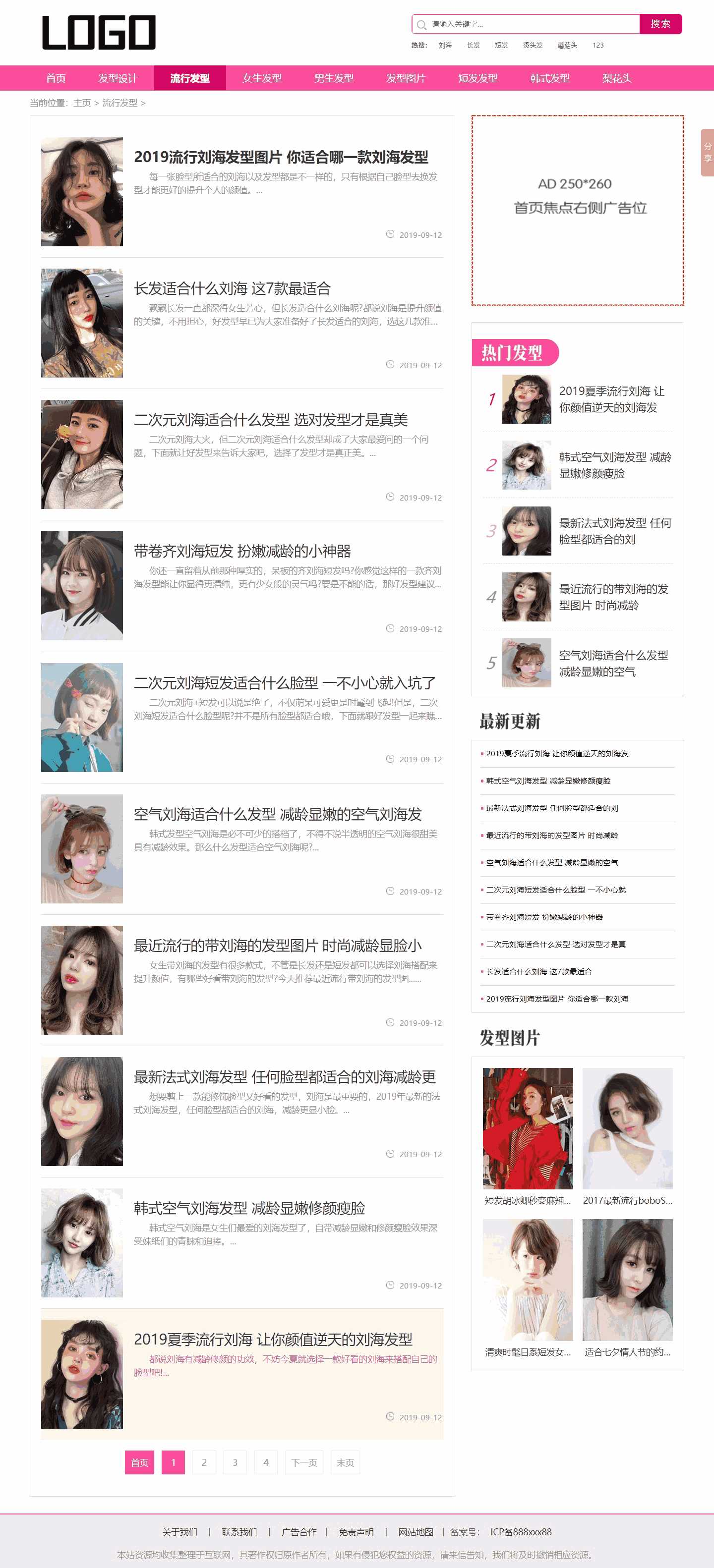
Task: Open article 长发适合什么刘海 这7款最适合
Action: (232, 288)
